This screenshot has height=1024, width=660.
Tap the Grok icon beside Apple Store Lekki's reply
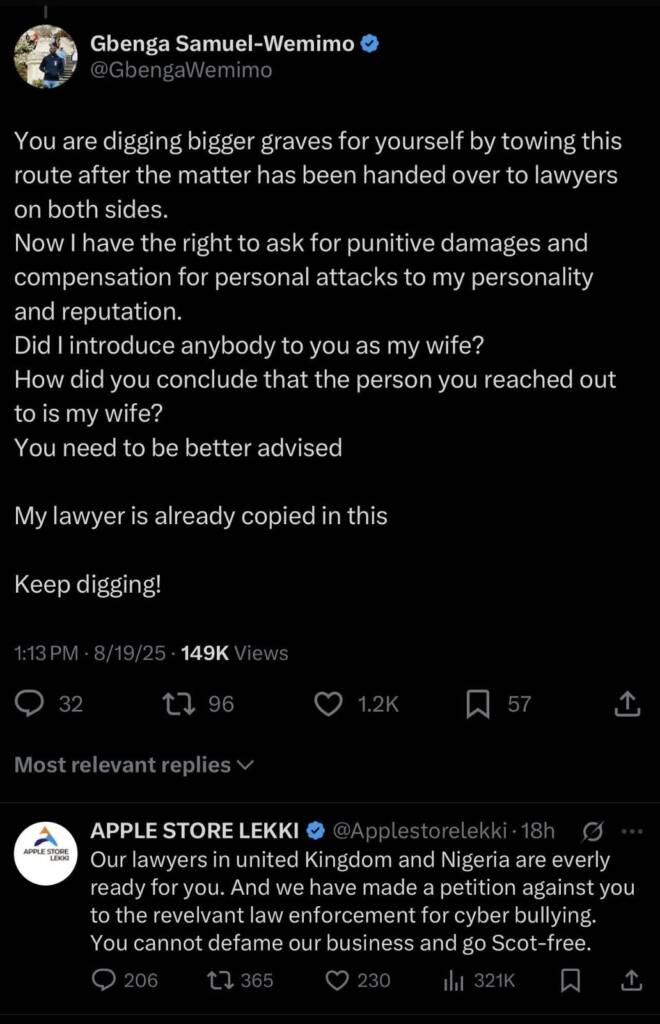tap(592, 830)
